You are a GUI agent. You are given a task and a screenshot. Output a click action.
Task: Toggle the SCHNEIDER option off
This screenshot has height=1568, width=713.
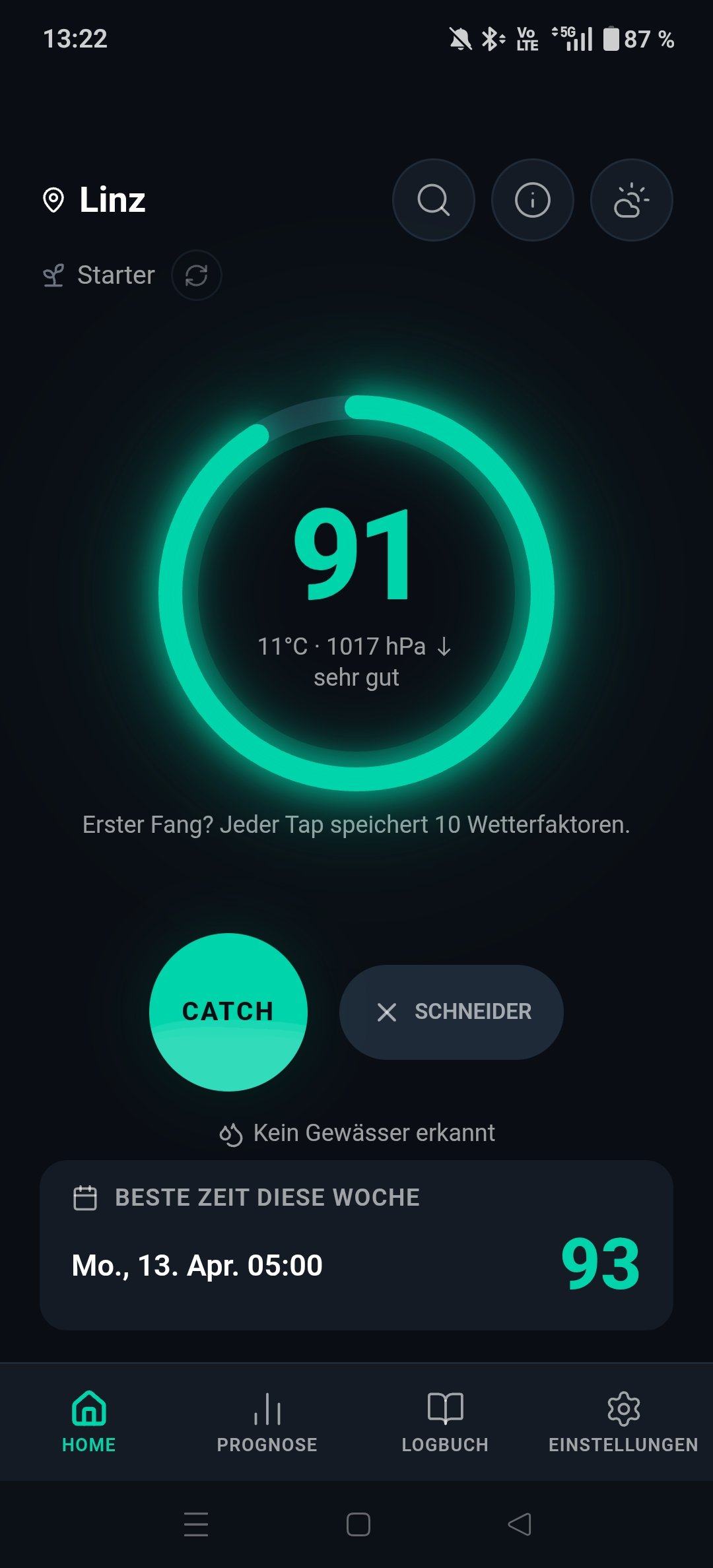(x=451, y=1011)
